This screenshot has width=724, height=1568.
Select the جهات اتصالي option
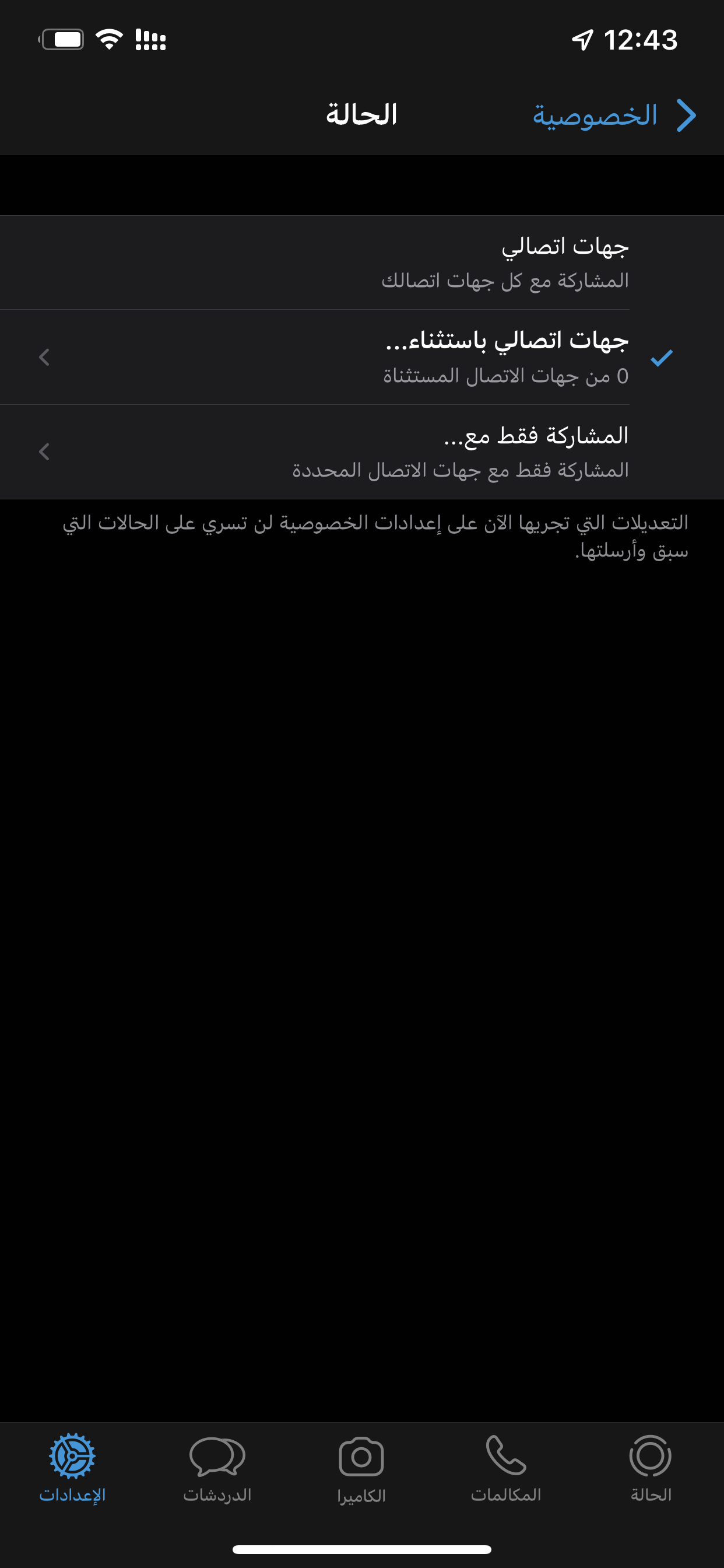[x=362, y=263]
